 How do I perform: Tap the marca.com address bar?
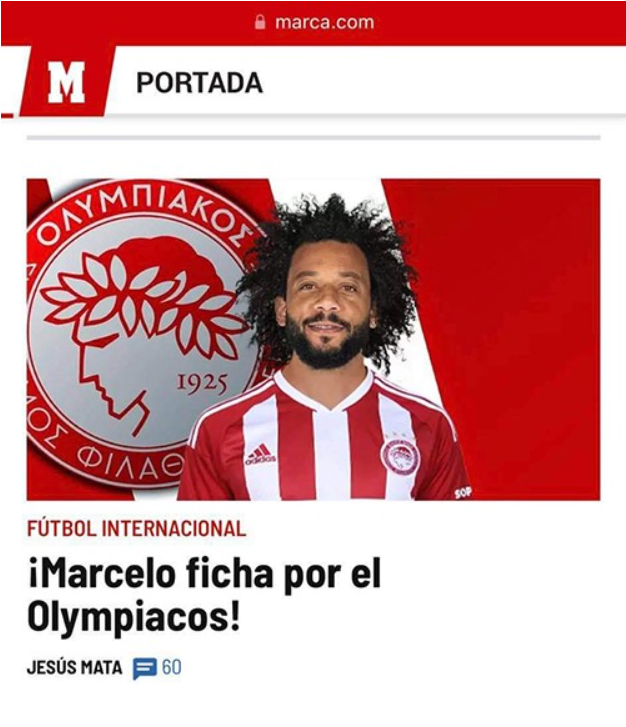click(x=314, y=21)
